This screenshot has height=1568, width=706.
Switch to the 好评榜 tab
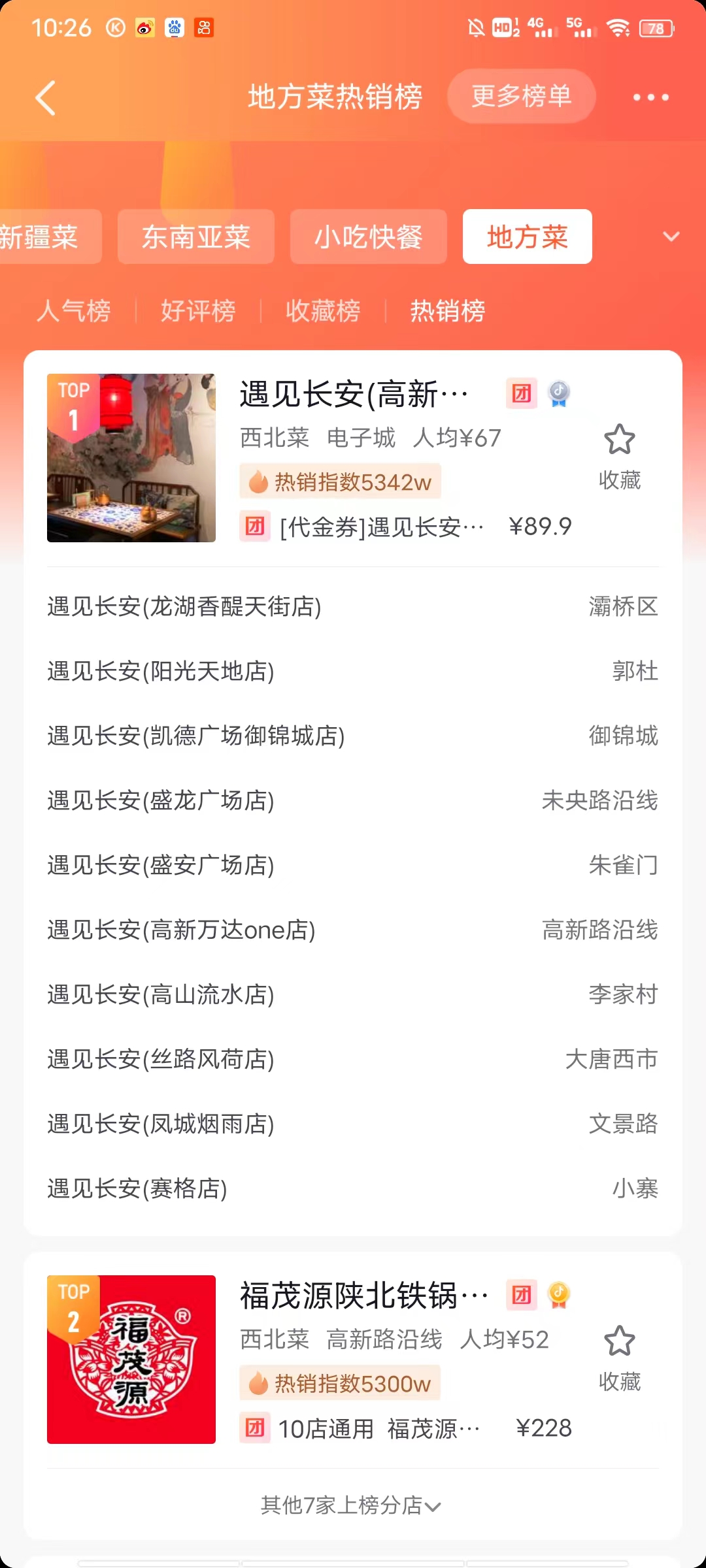(198, 310)
